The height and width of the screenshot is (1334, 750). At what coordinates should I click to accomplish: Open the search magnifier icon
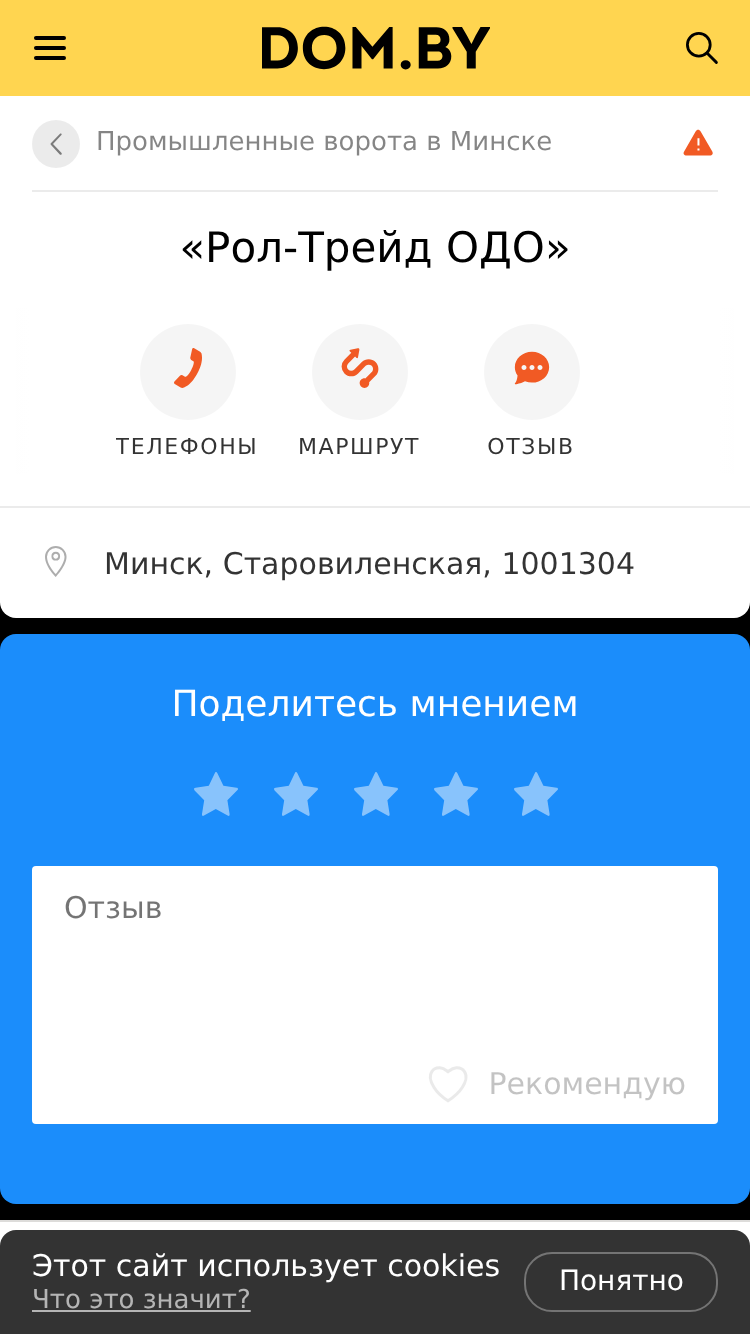tap(701, 48)
